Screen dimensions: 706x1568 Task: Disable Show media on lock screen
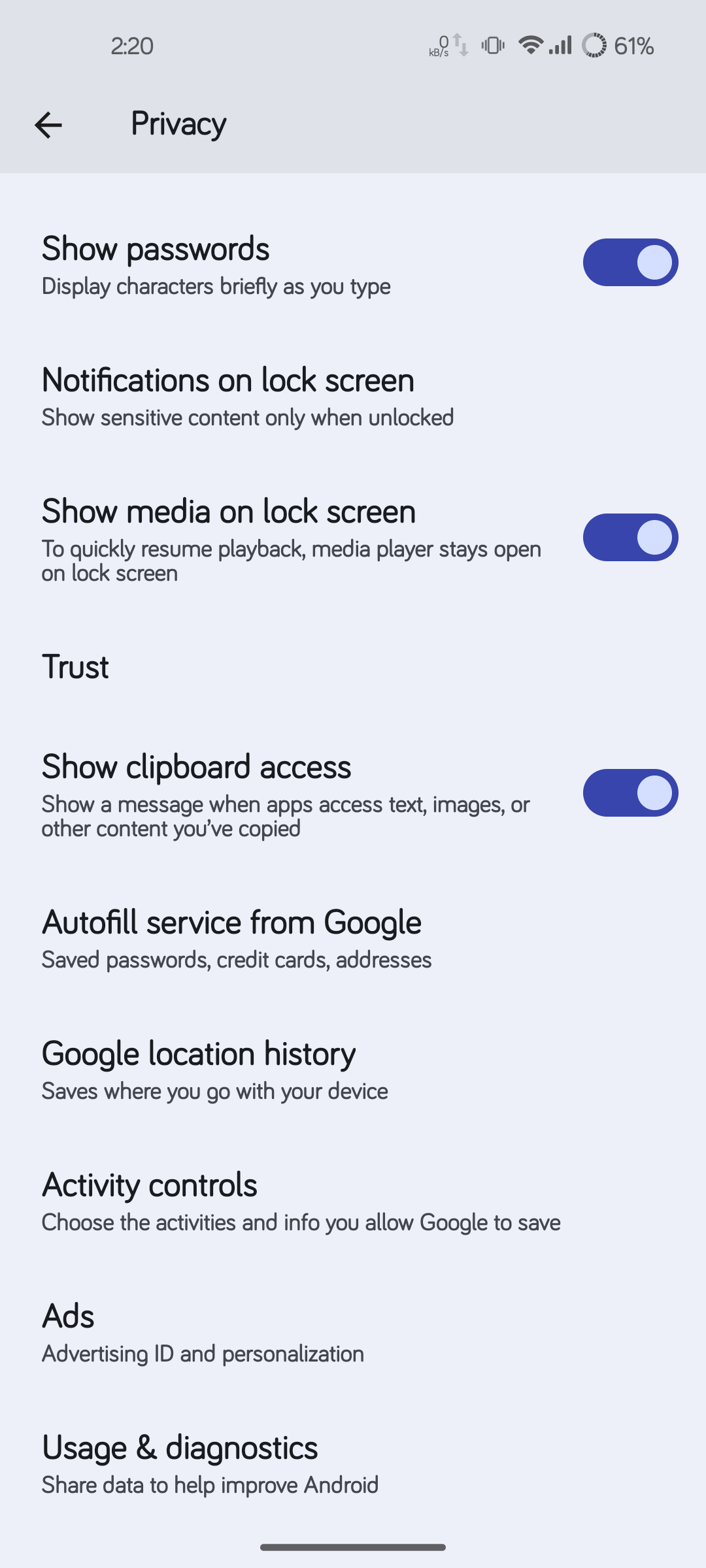click(630, 537)
